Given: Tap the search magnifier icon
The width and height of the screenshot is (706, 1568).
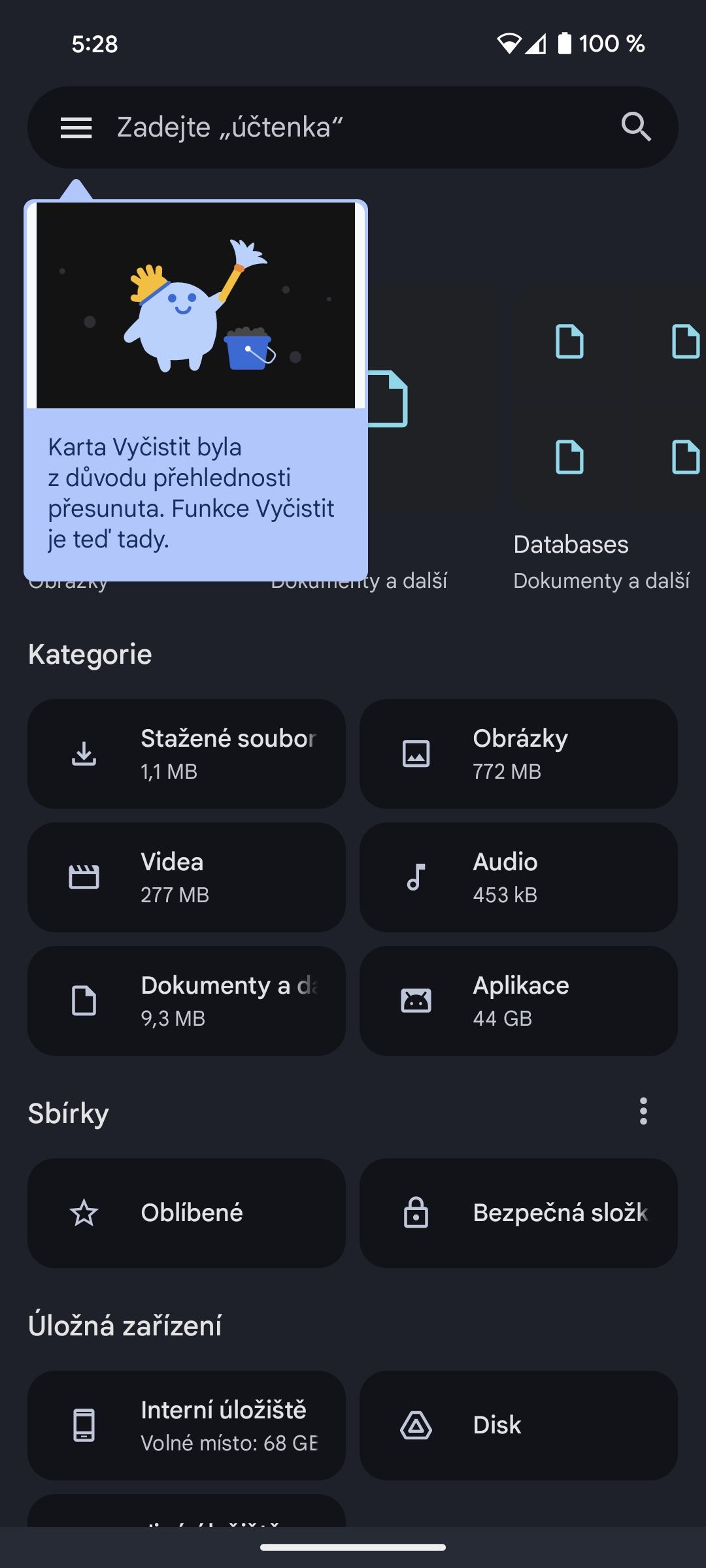Looking at the screenshot, I should [635, 127].
